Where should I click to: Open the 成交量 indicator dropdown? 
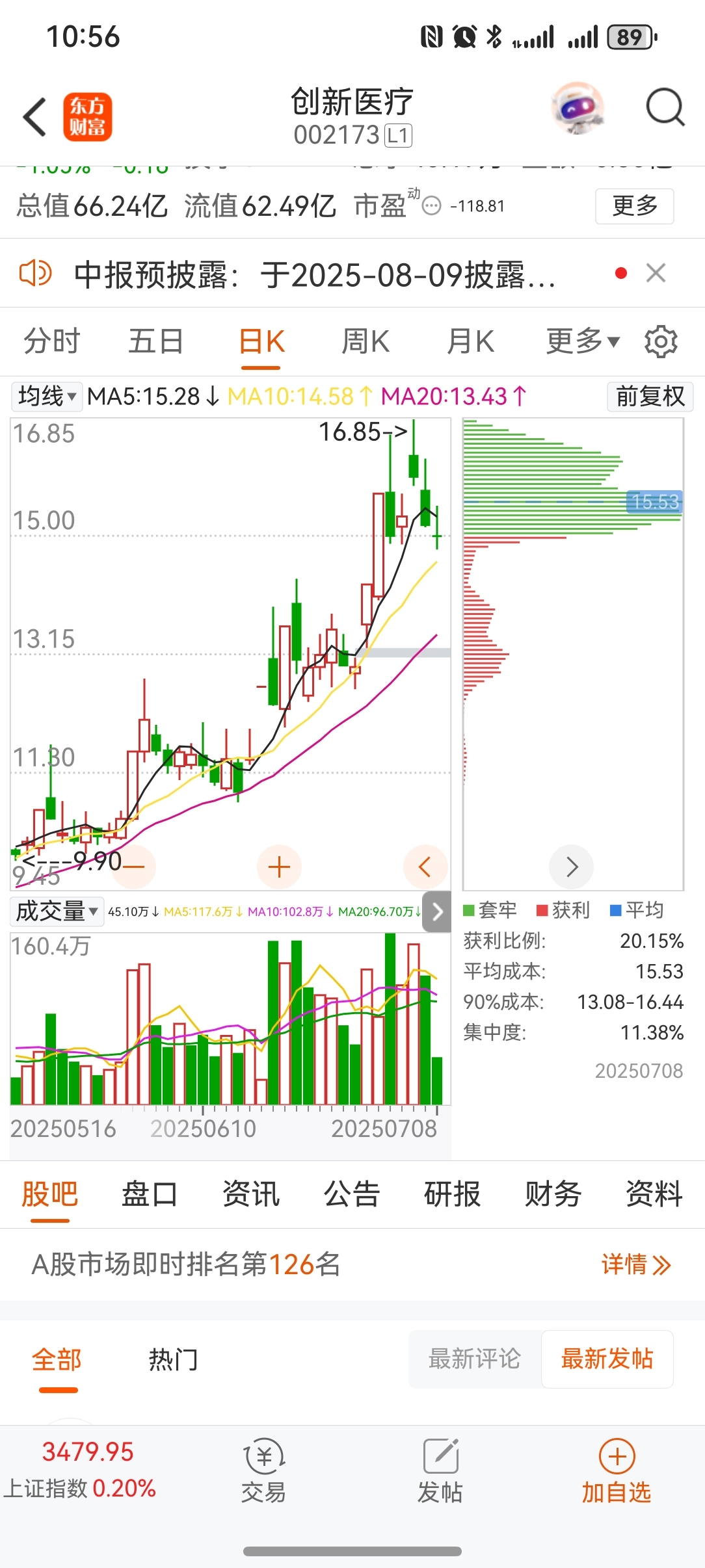tap(57, 911)
